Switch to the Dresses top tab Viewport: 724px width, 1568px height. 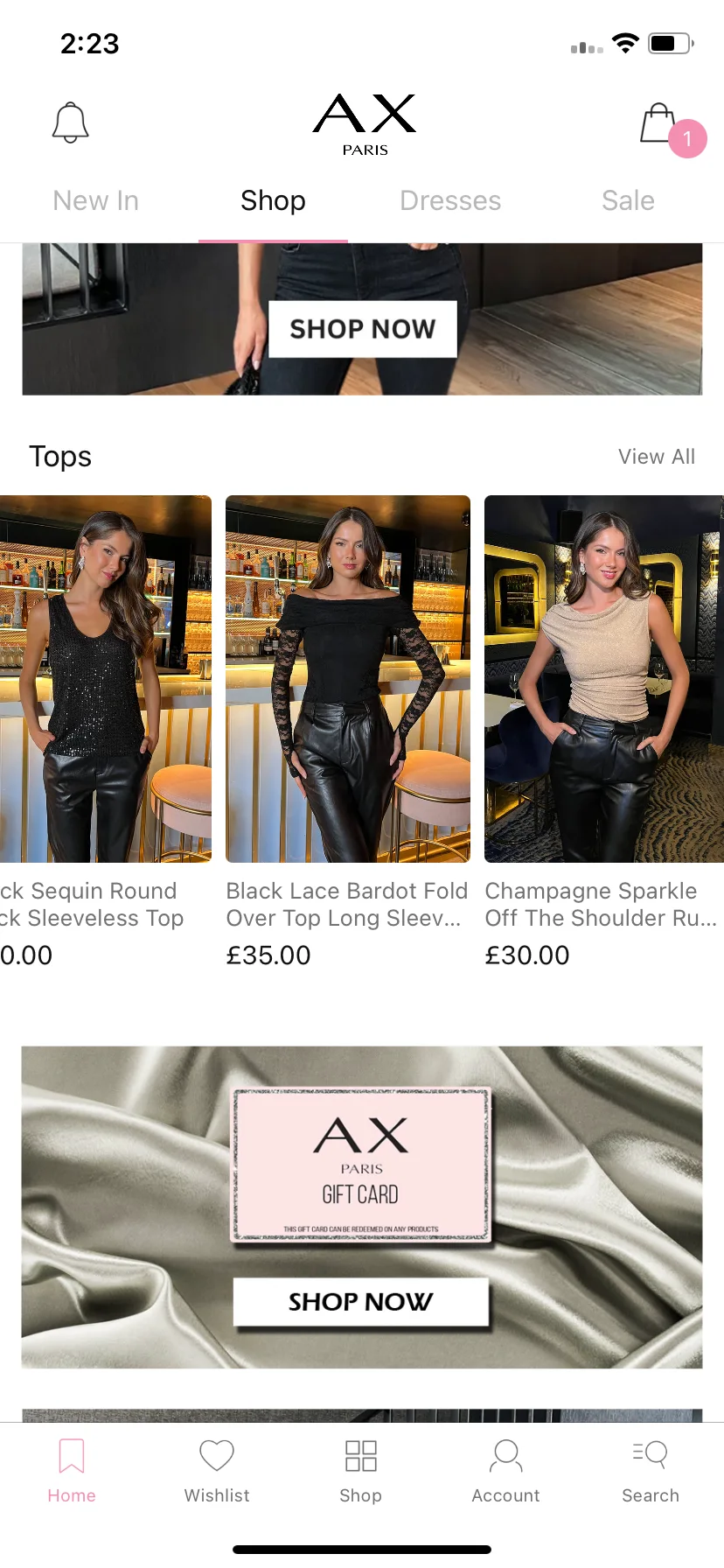click(450, 200)
